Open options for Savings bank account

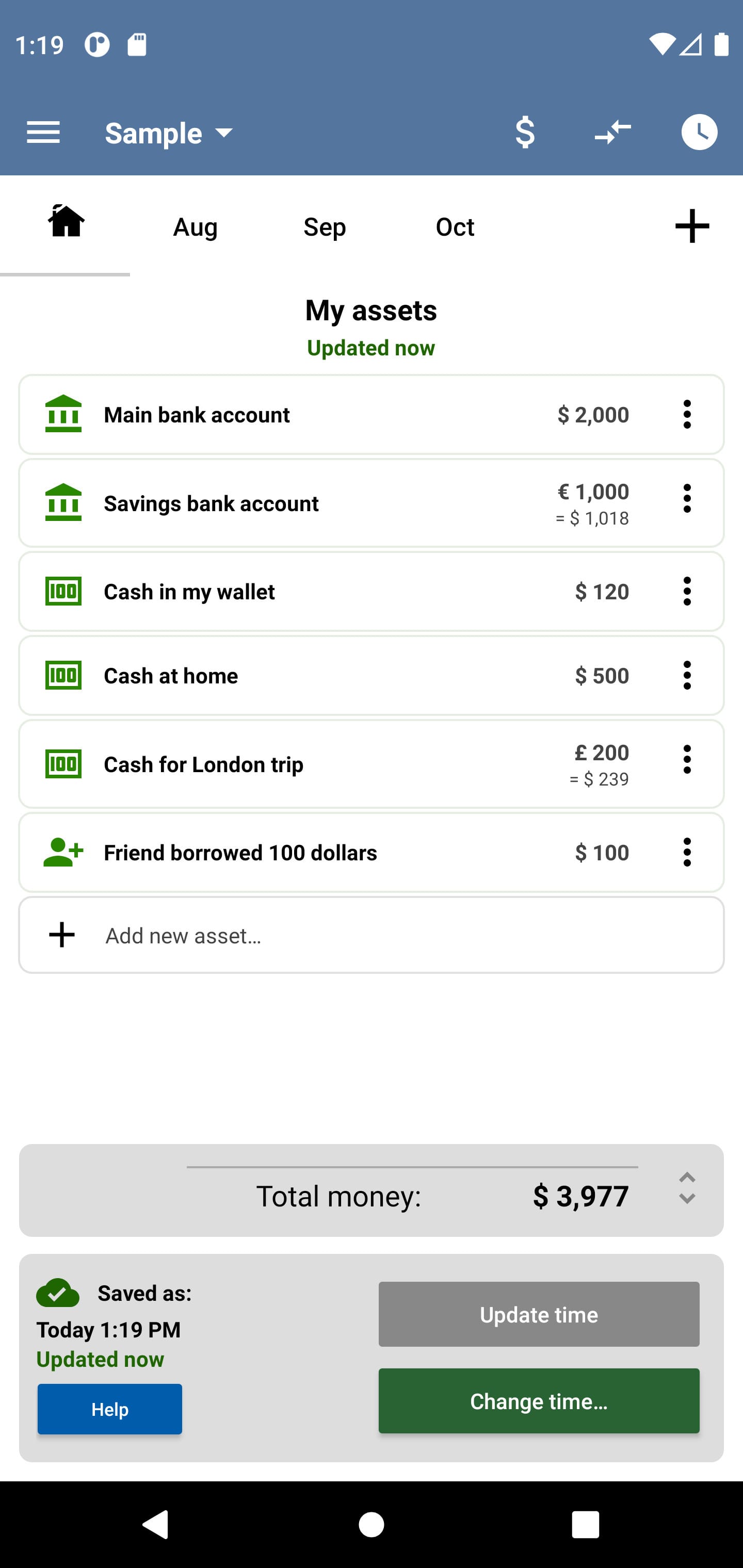pos(687,499)
